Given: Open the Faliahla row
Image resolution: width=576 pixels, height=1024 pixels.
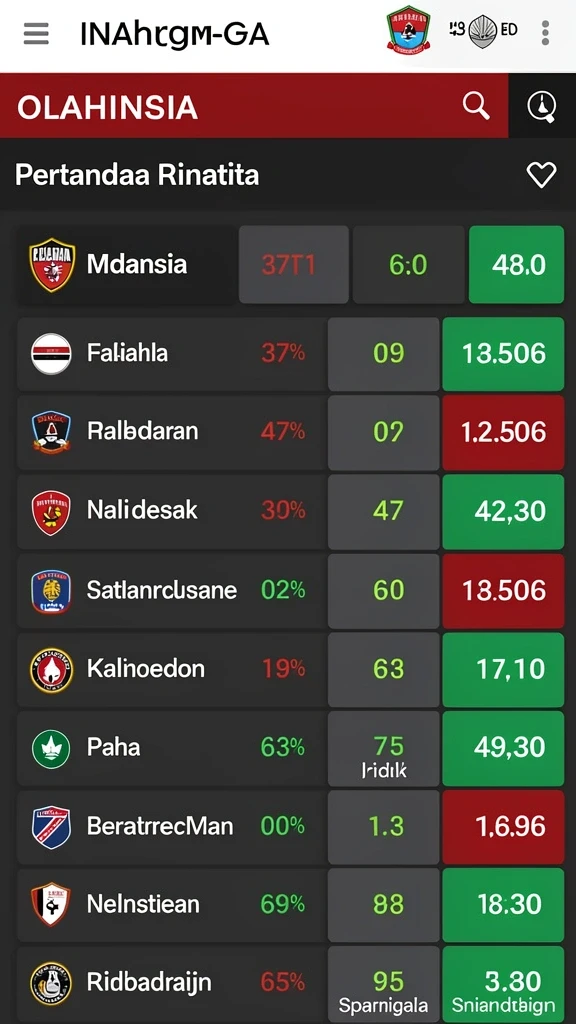Looking at the screenshot, I should (171, 353).
